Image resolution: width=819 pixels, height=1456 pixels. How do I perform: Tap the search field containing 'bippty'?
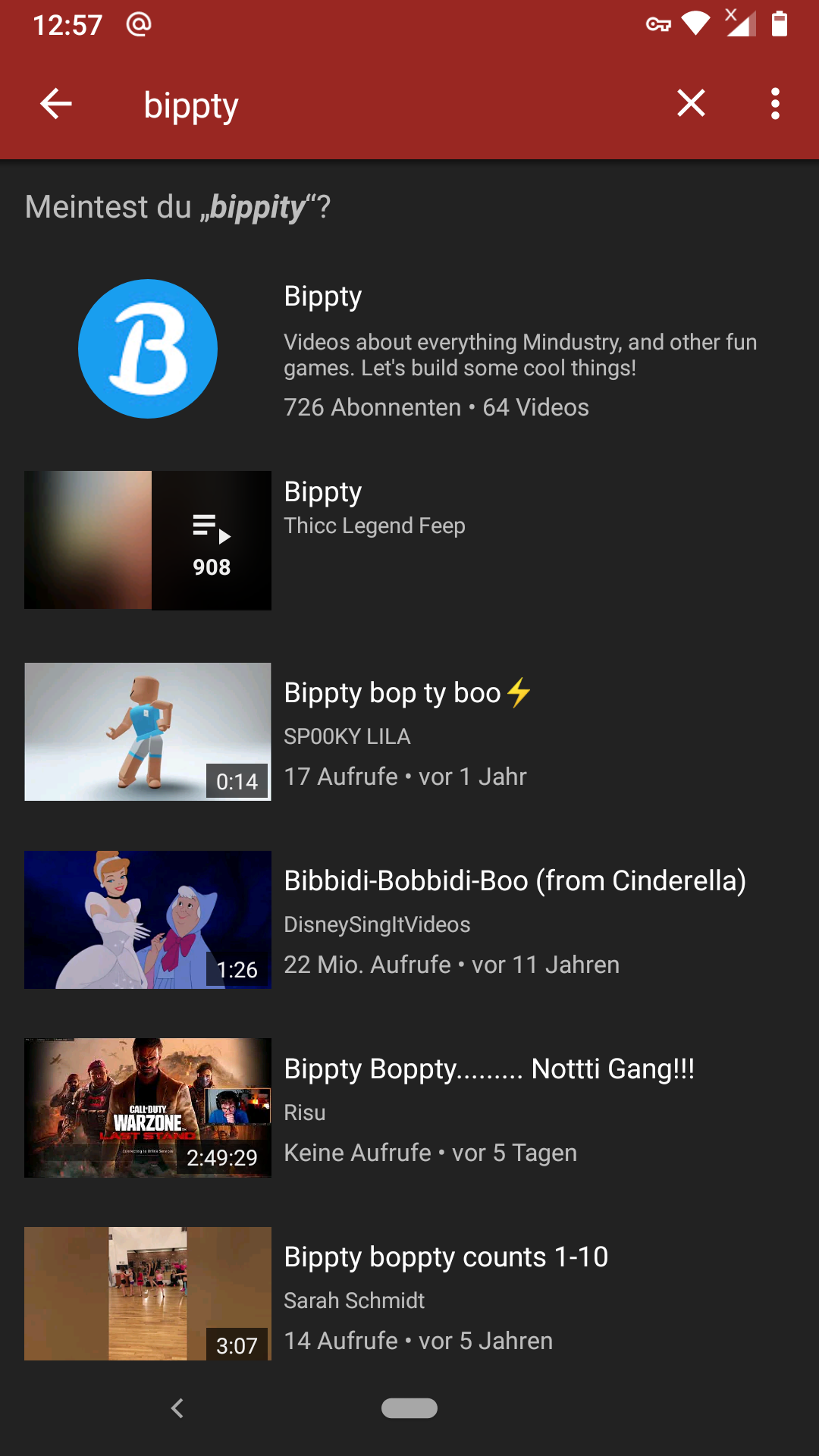click(x=379, y=105)
